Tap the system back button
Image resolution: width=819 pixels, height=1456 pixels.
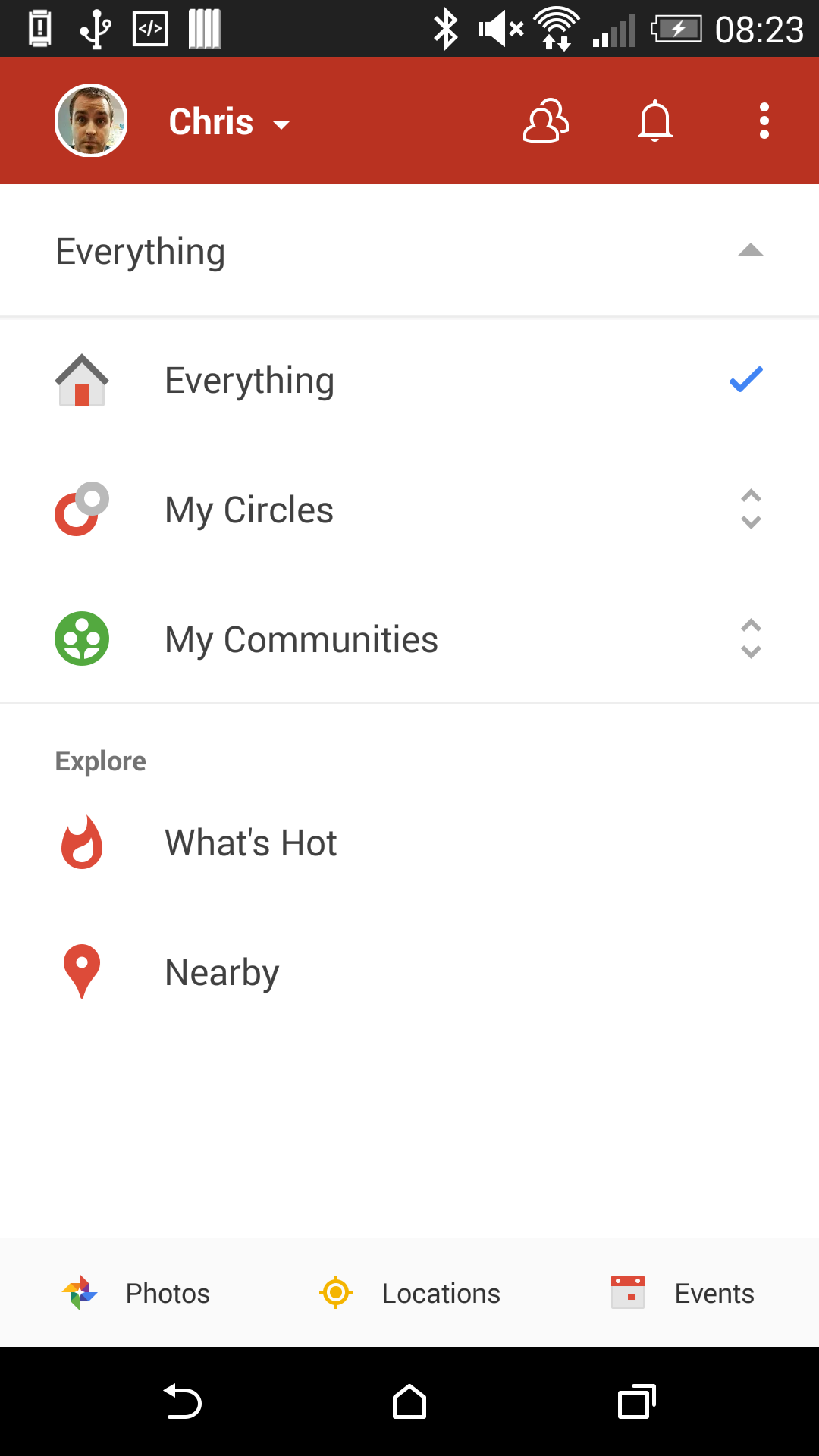[182, 1401]
